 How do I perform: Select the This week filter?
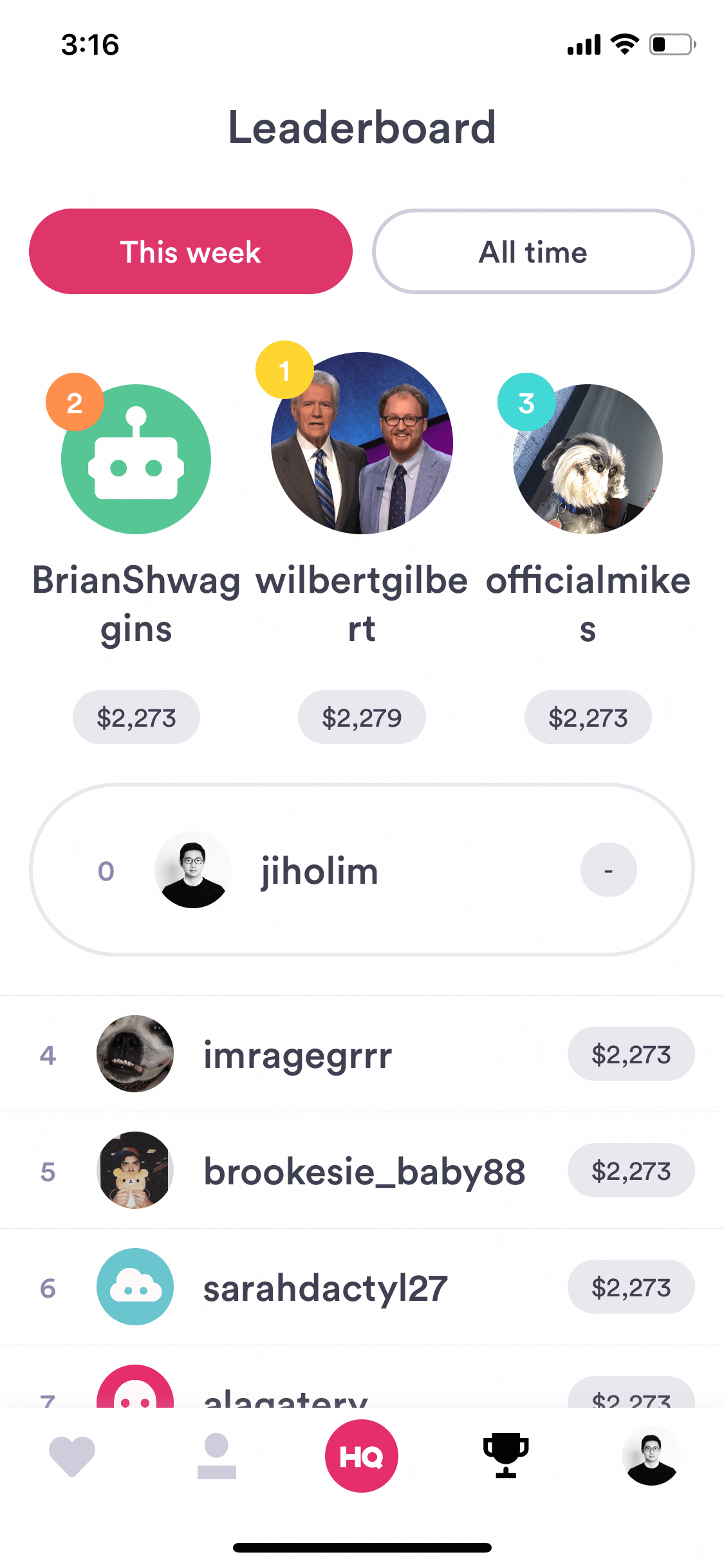190,252
